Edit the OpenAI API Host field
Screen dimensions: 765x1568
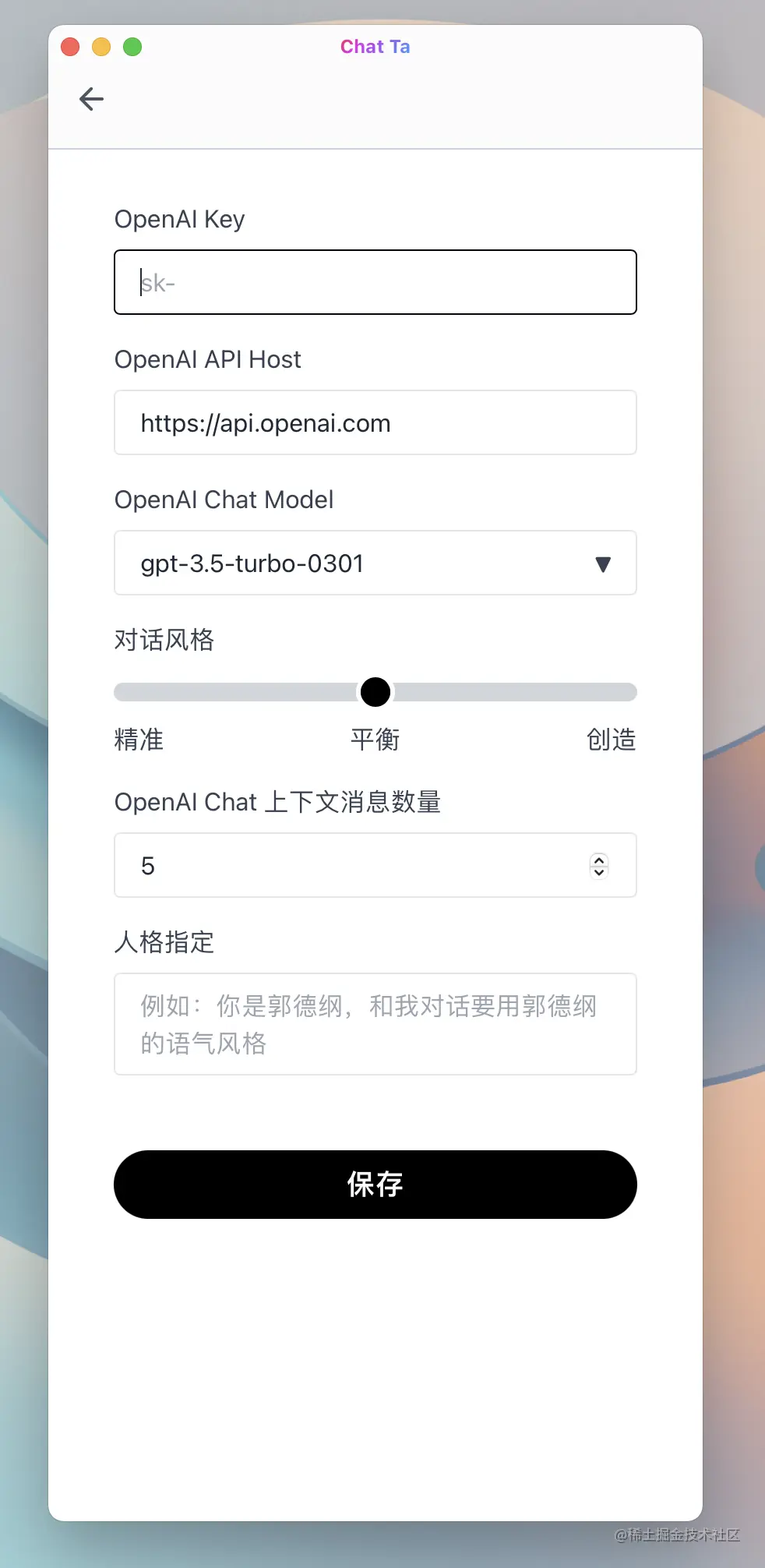[375, 422]
